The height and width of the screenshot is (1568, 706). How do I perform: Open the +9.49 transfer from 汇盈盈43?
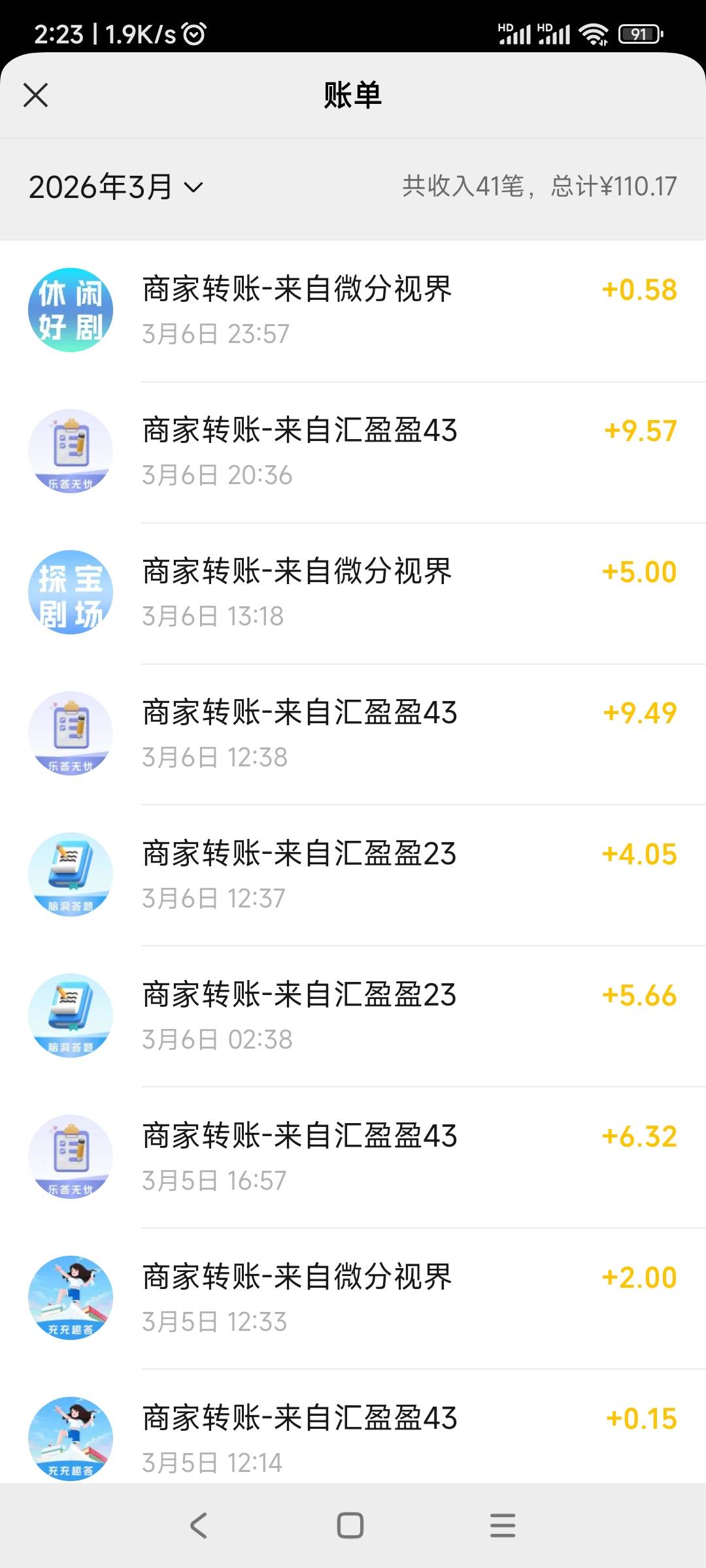click(353, 734)
